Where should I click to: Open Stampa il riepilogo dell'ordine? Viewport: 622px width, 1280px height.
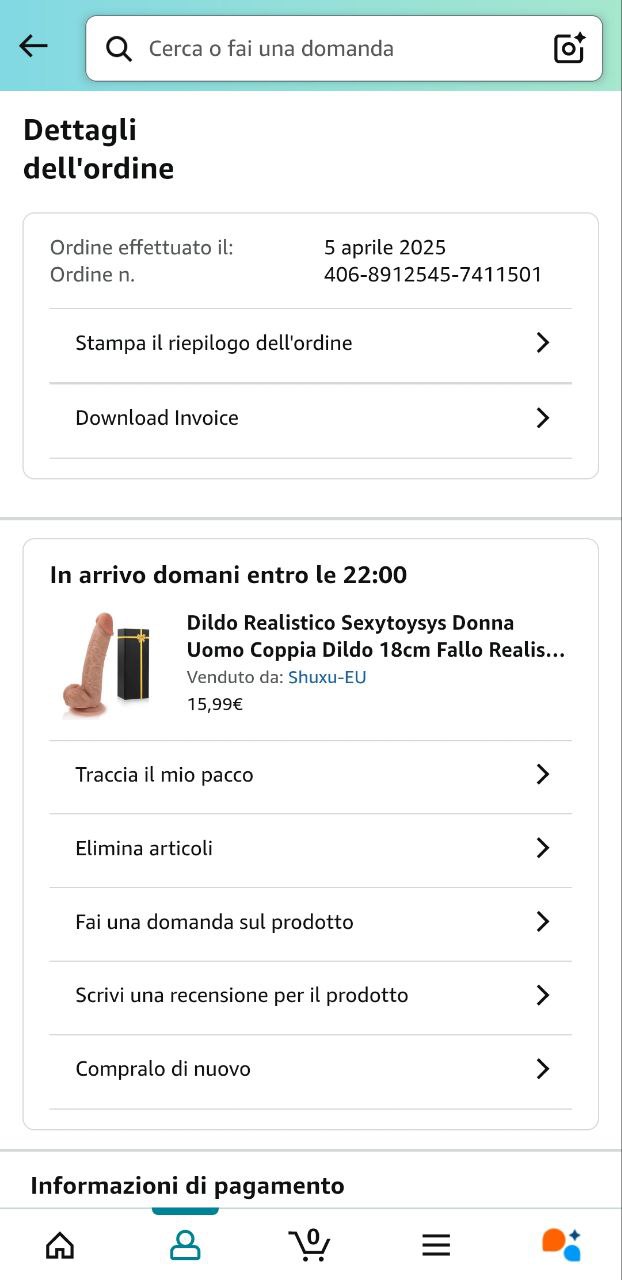(310, 343)
